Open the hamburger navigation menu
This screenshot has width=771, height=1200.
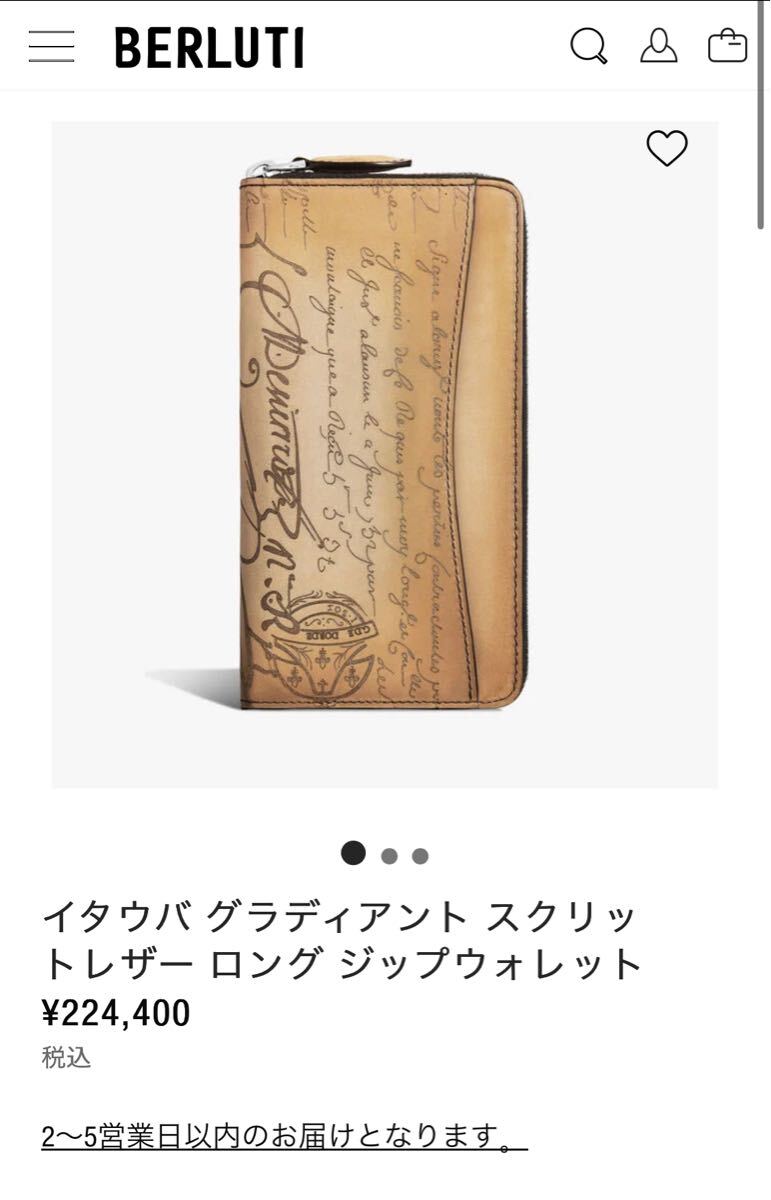(51, 47)
